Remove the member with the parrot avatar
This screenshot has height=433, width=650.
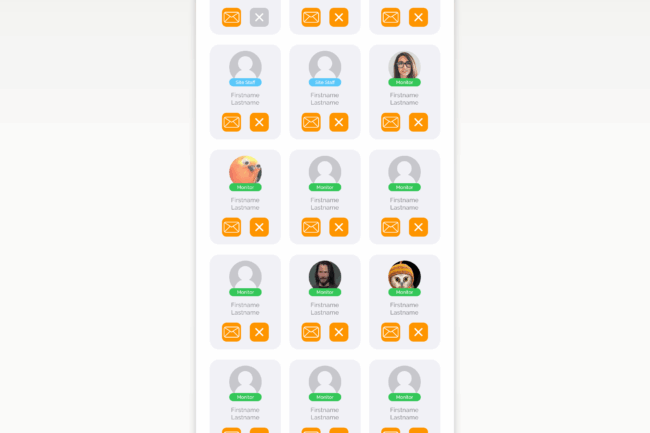point(259,227)
